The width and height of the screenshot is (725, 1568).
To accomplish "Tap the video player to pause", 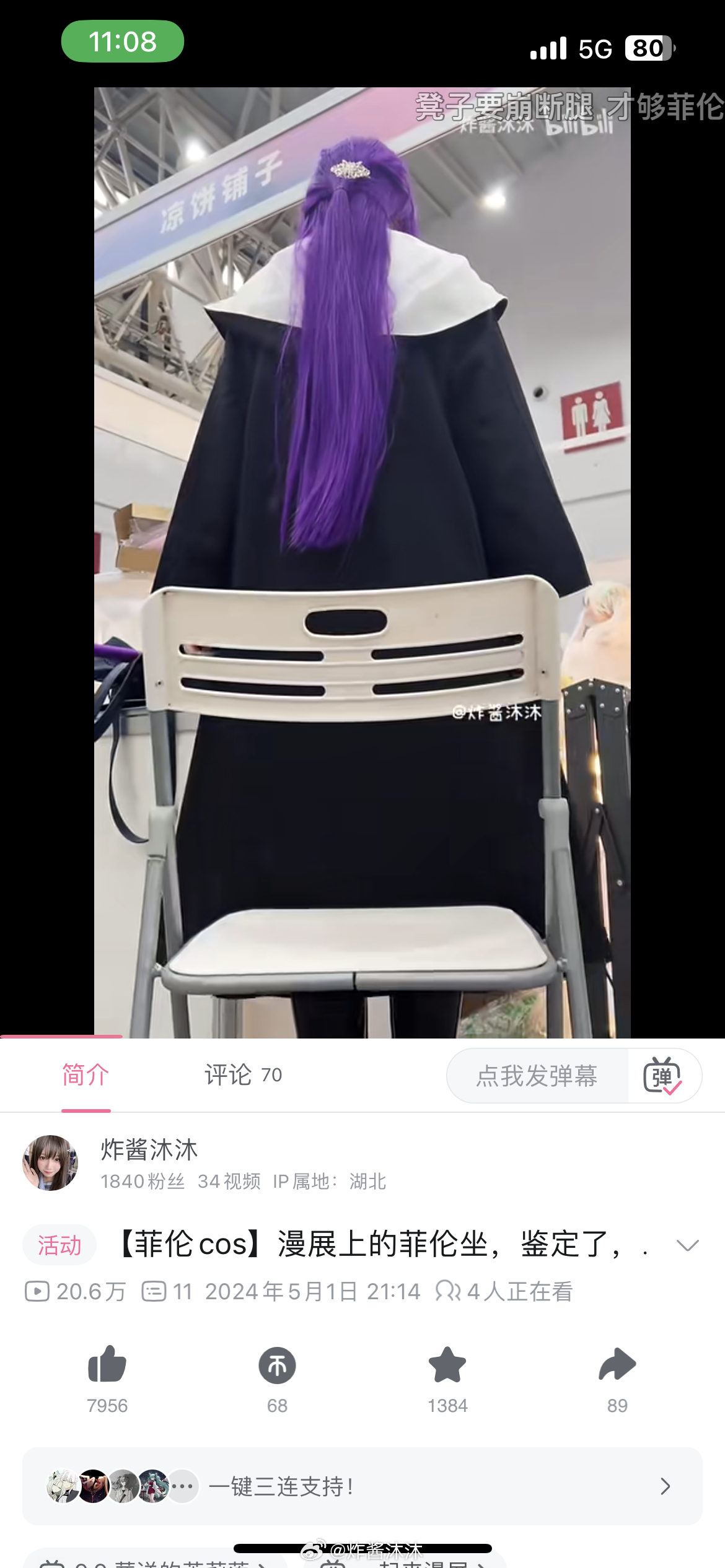I will tap(362, 557).
